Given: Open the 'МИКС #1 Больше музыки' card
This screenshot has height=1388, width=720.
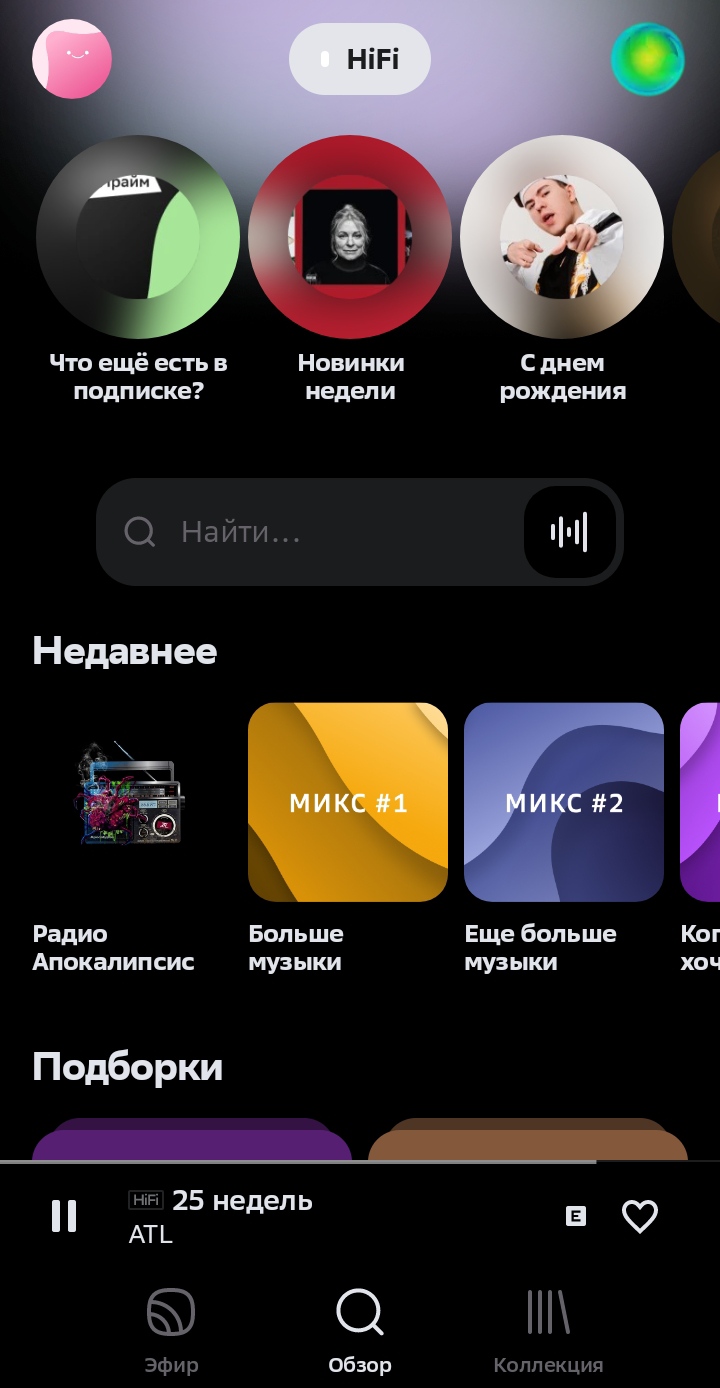Looking at the screenshot, I should pyautogui.click(x=348, y=802).
